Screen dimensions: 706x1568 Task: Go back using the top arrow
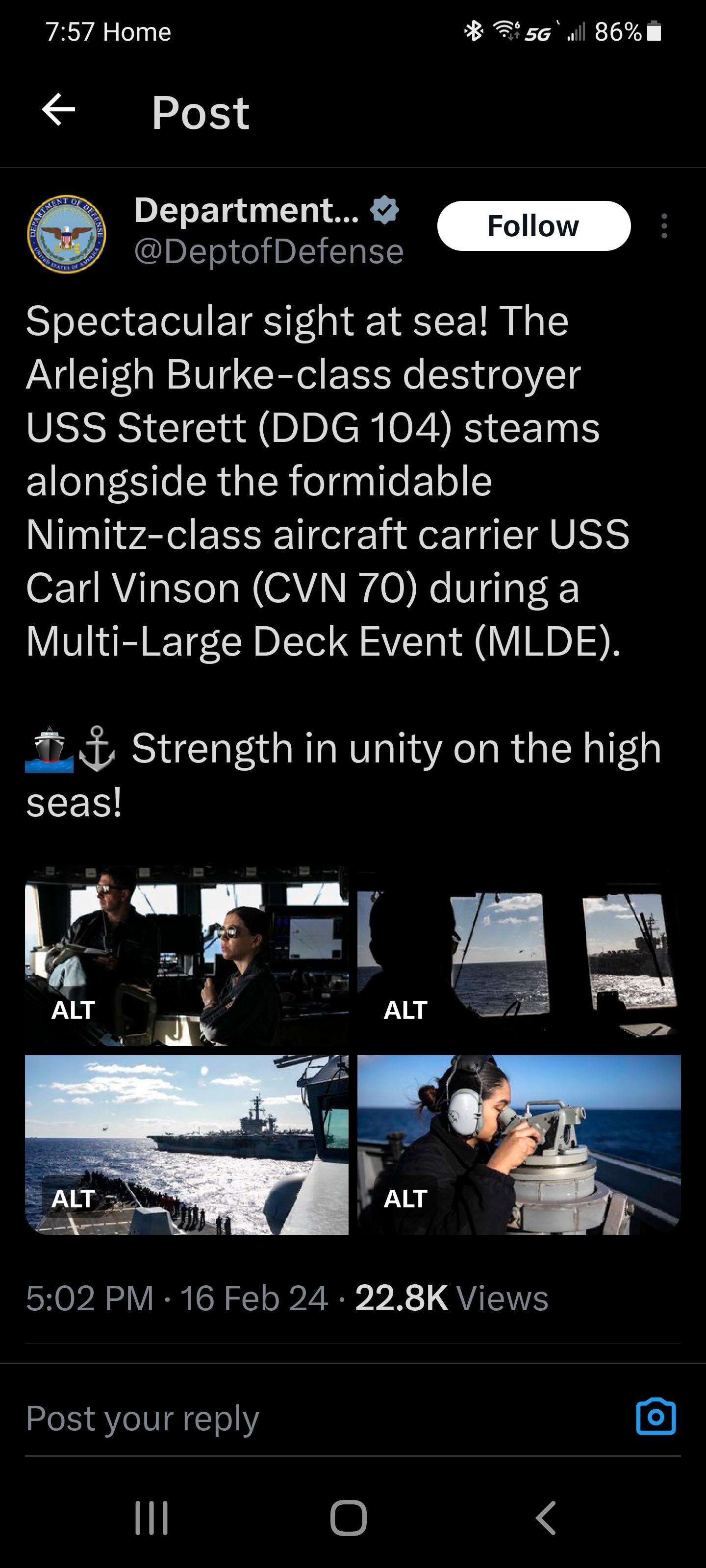[58, 110]
